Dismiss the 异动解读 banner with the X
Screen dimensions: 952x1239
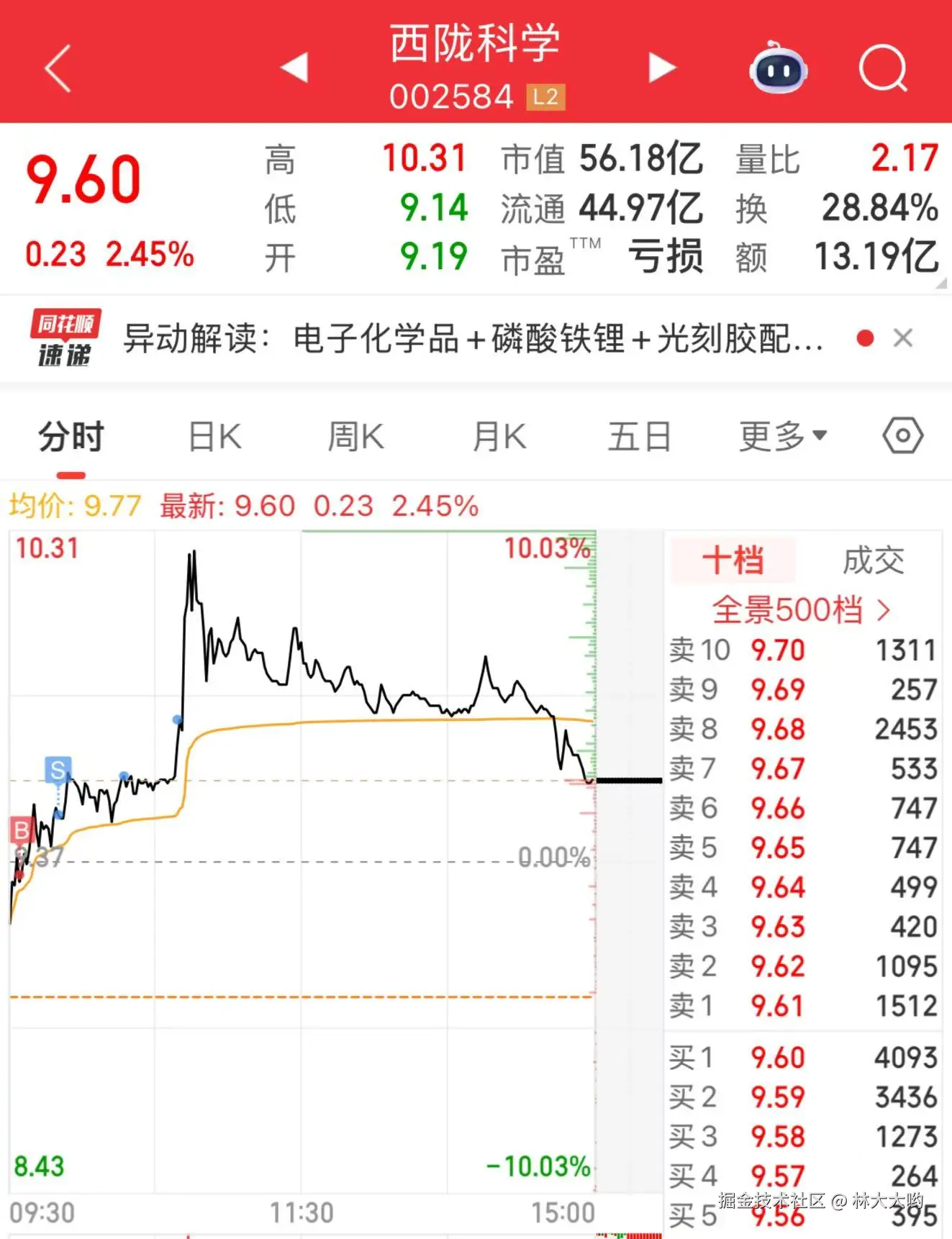point(905,336)
